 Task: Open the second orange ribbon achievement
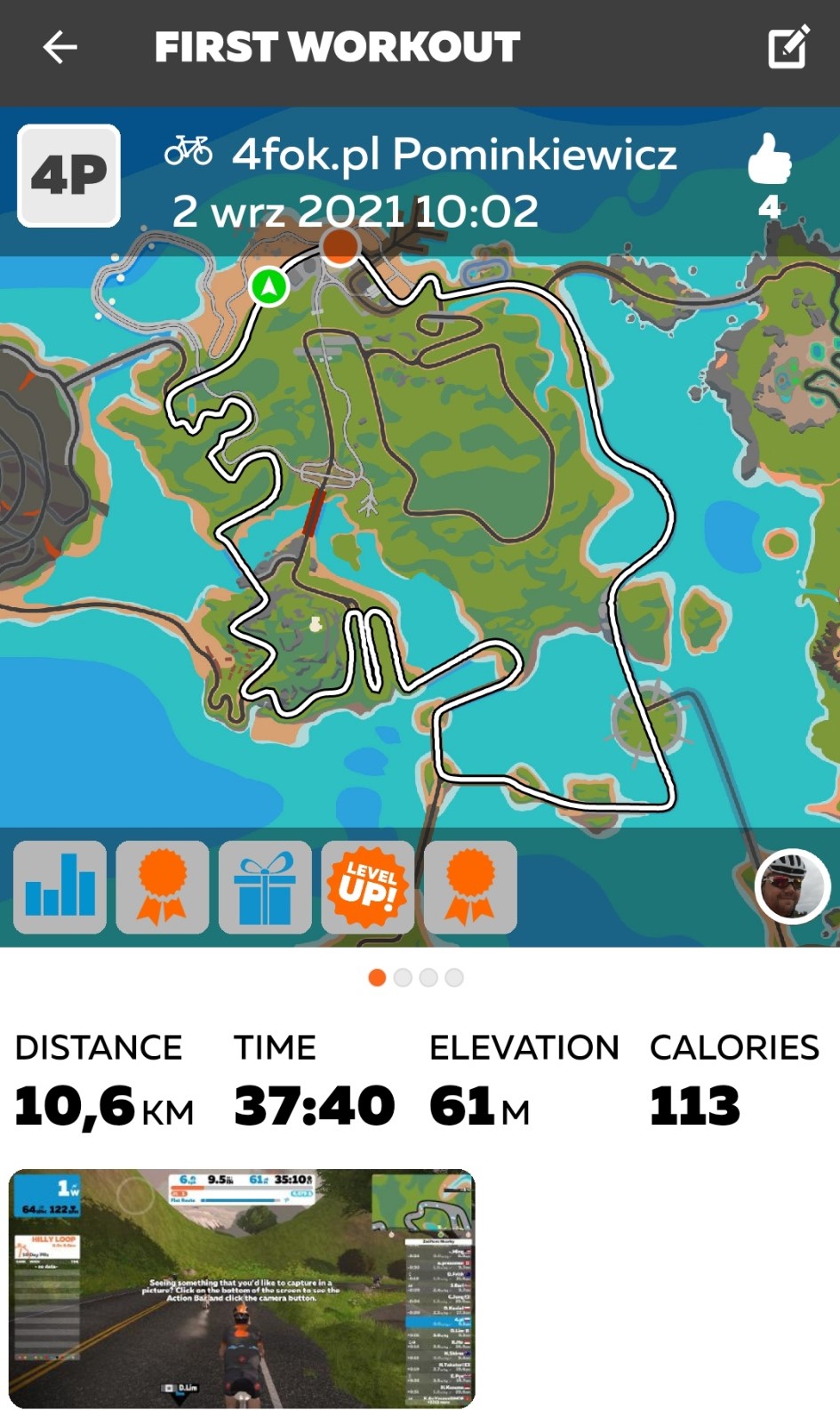coord(470,887)
